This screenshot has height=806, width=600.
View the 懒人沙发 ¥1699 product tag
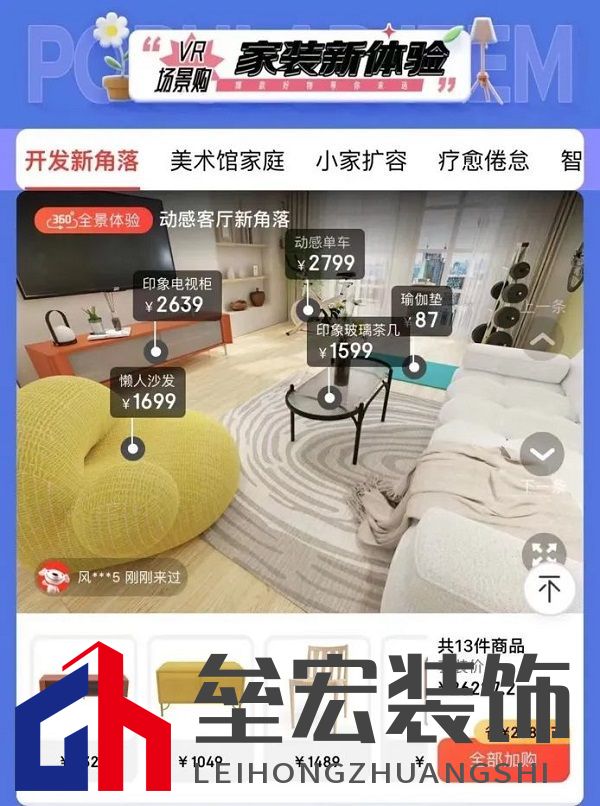(x=148, y=392)
